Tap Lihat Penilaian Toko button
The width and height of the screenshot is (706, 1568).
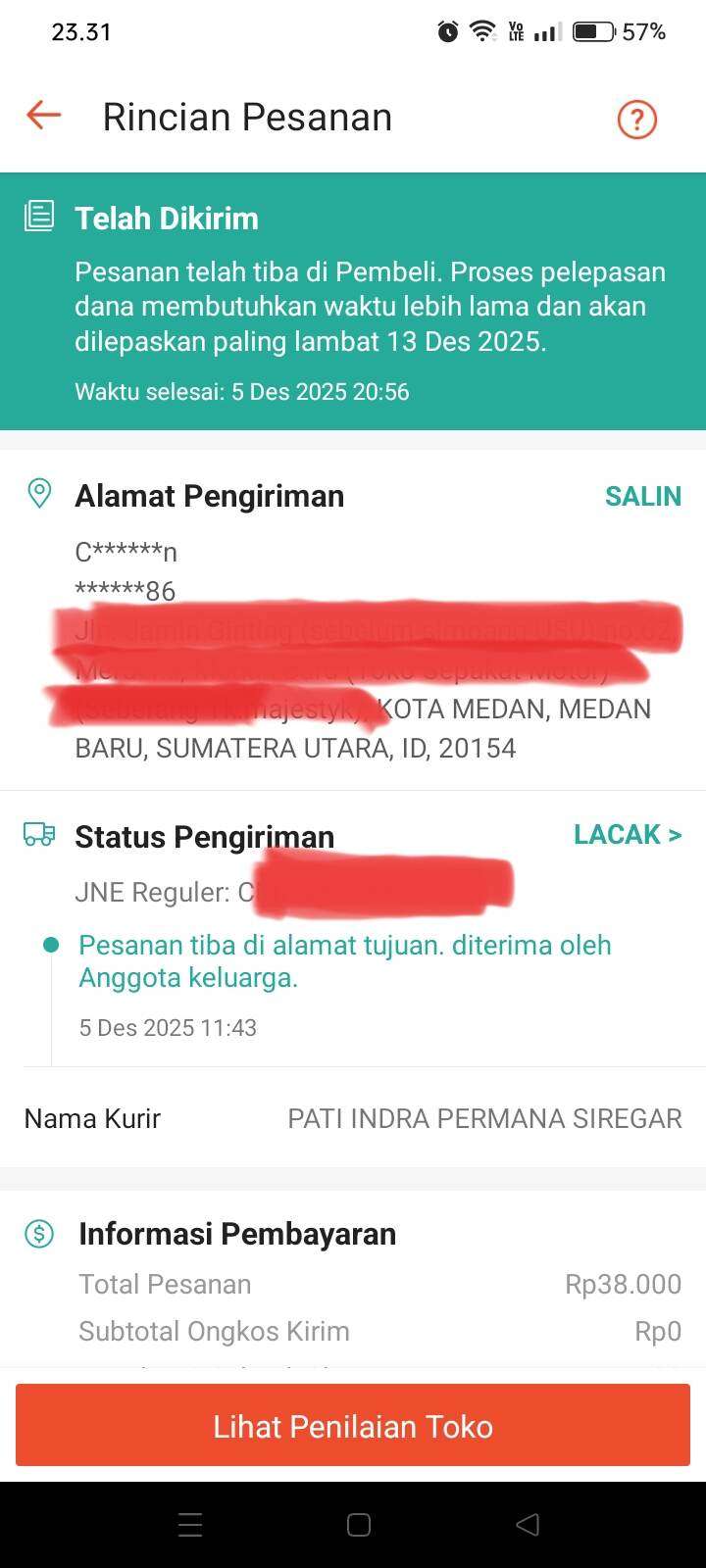(353, 1426)
